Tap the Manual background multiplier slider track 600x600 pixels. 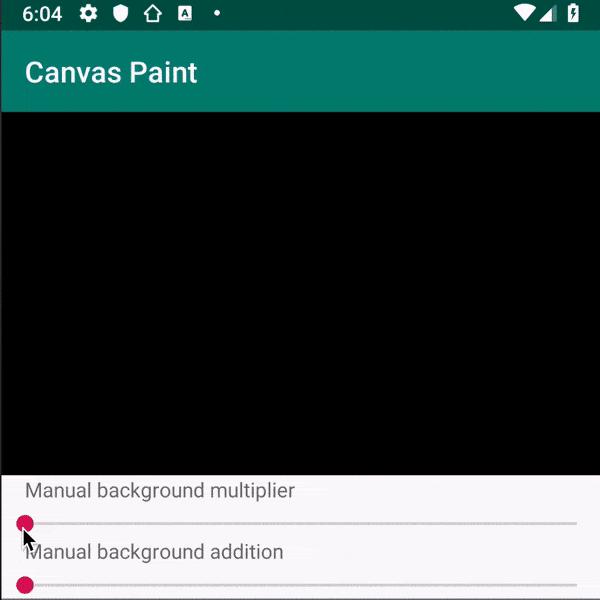coord(300,523)
